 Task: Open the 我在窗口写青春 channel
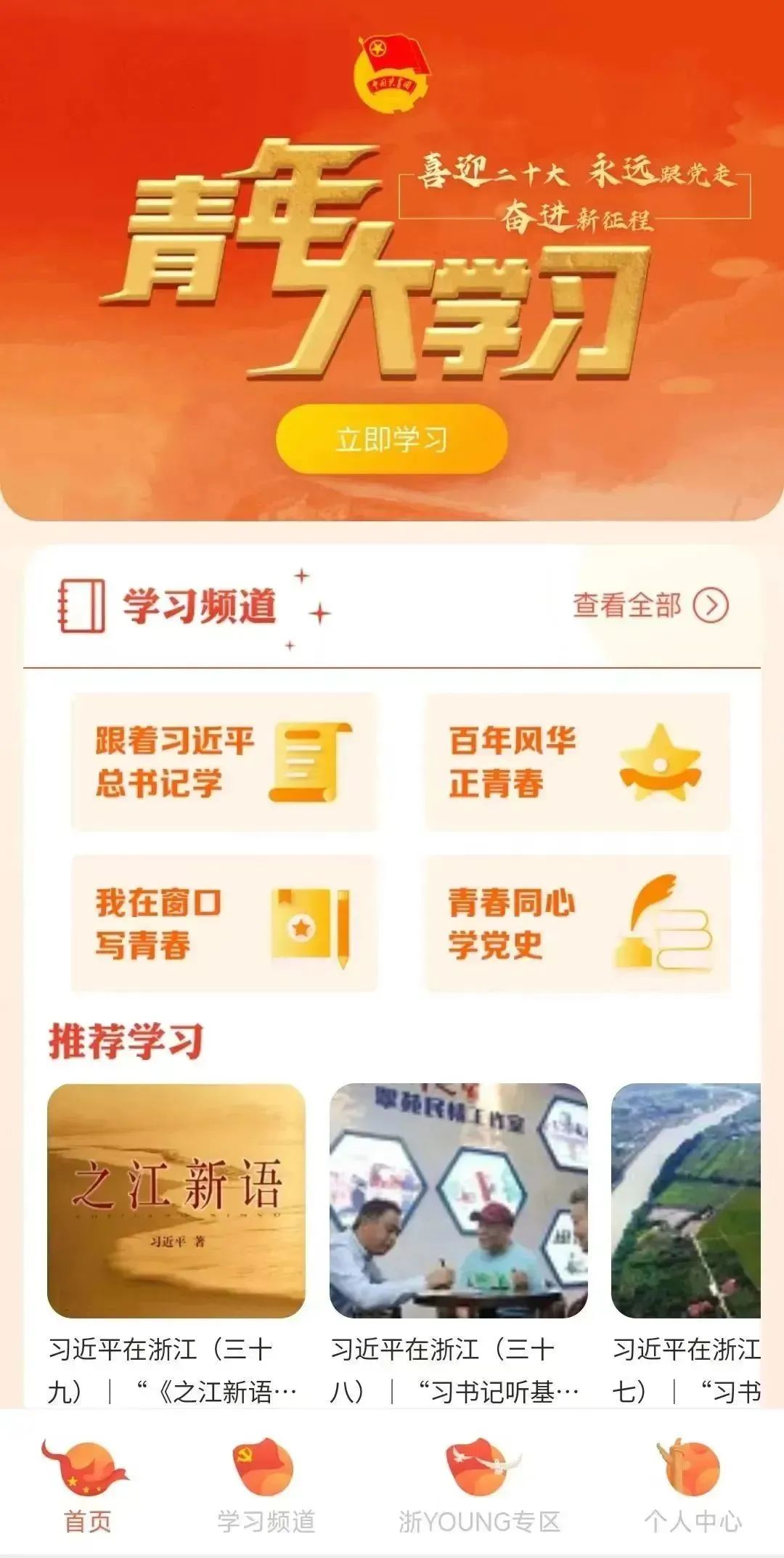pos(224,923)
